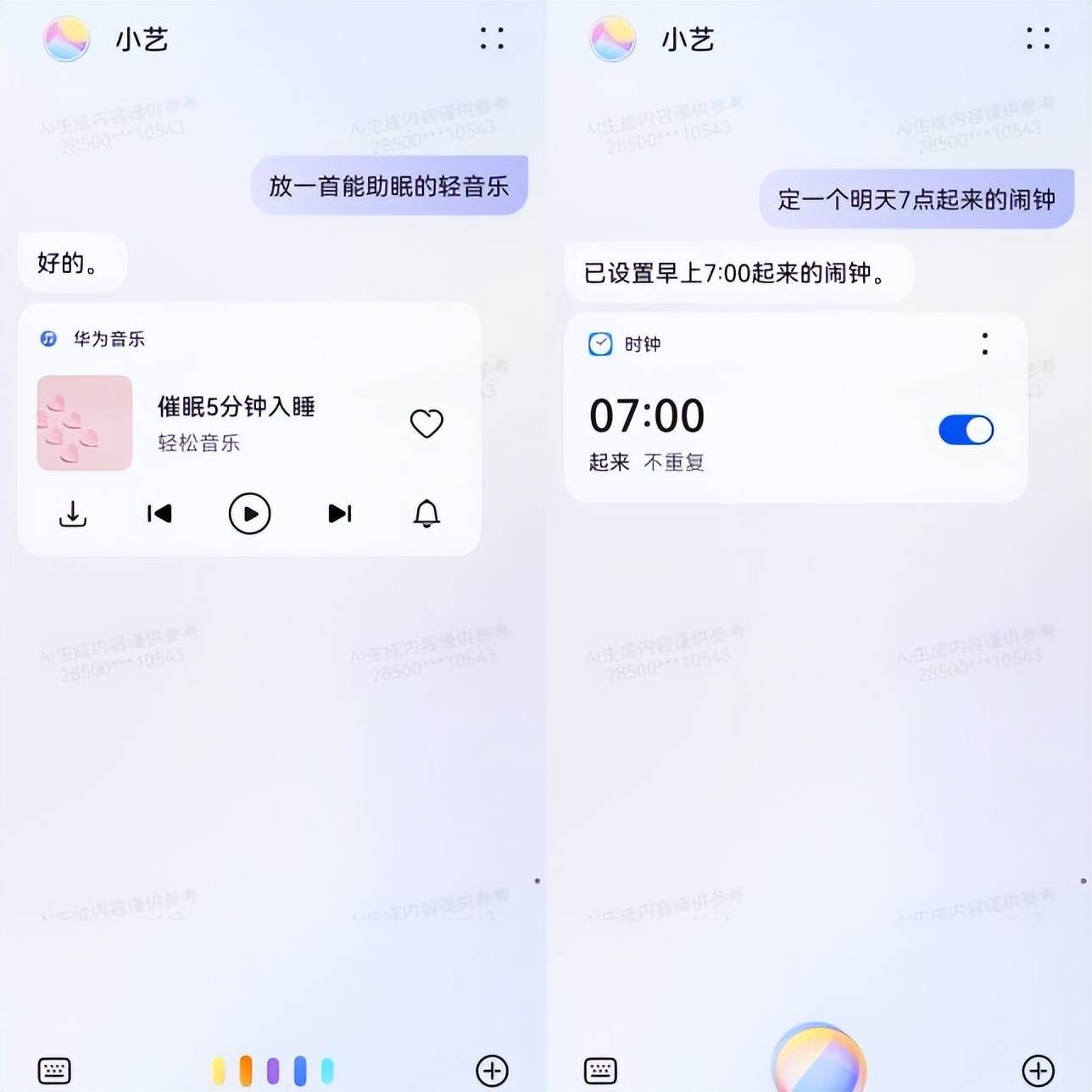Screen dimensions: 1092x1092
Task: Switch to keyboard input in the music chat
Action: point(54,1071)
